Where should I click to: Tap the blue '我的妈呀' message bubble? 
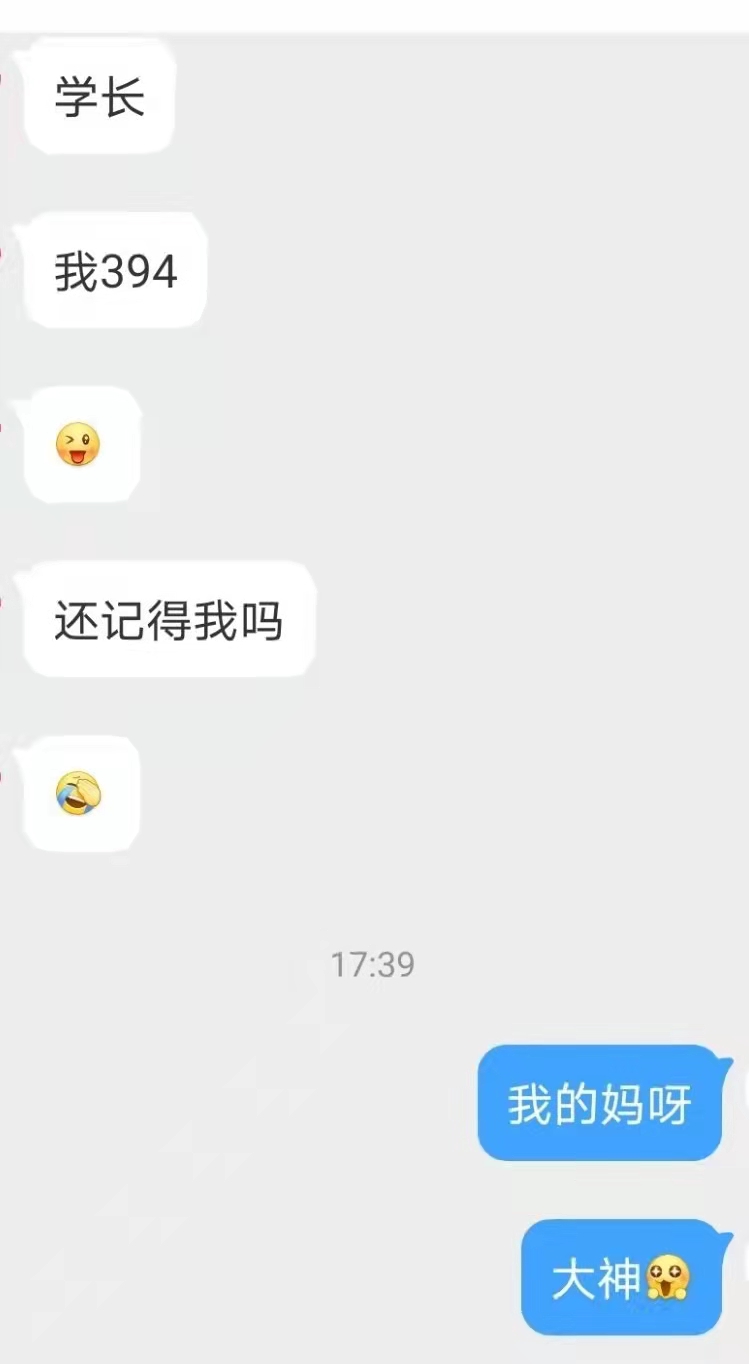pos(600,1102)
